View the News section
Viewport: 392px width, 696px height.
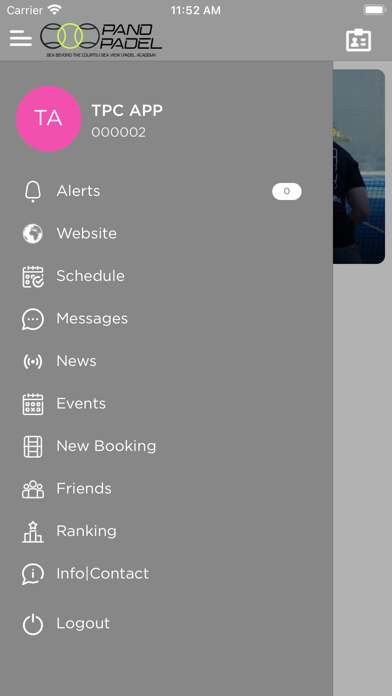tap(166, 361)
